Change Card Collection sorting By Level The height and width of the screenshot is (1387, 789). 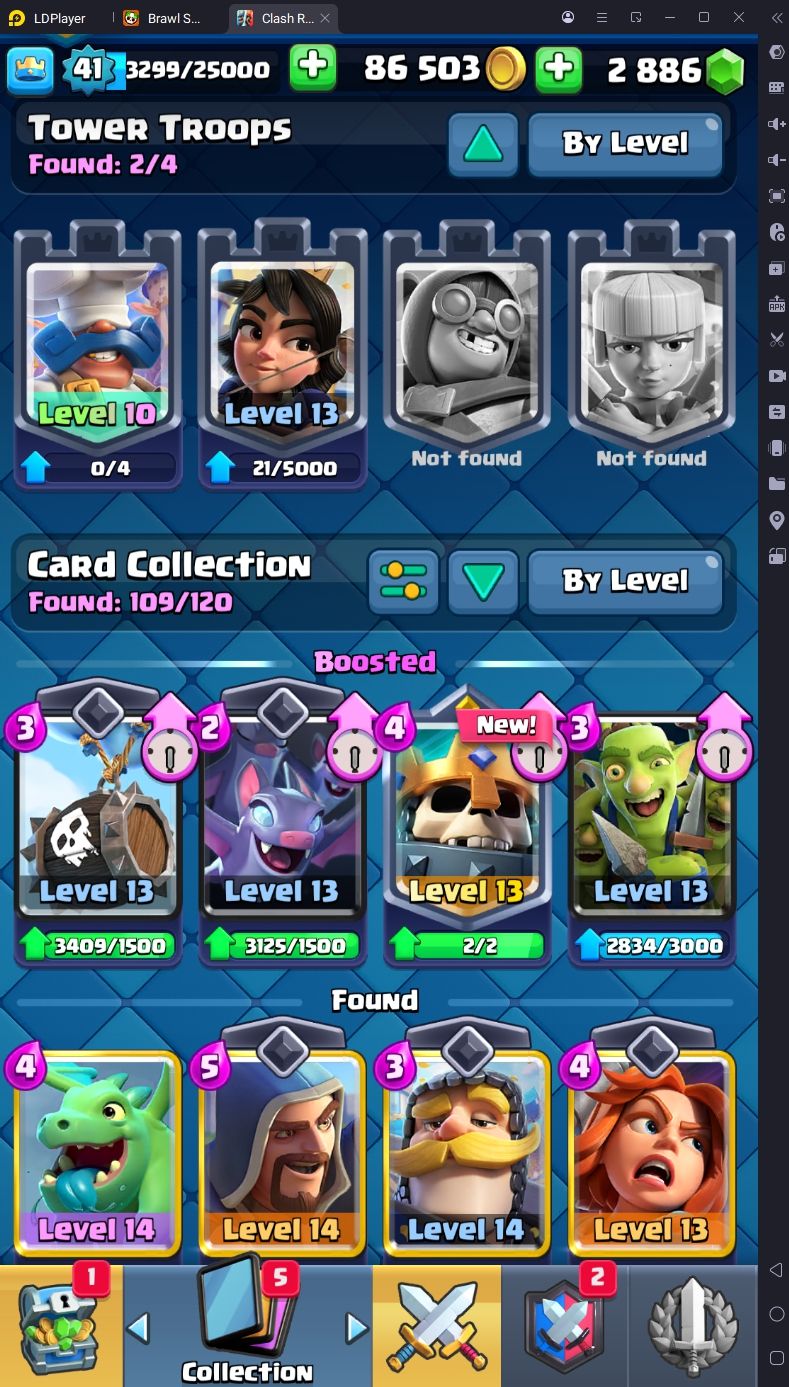625,581
